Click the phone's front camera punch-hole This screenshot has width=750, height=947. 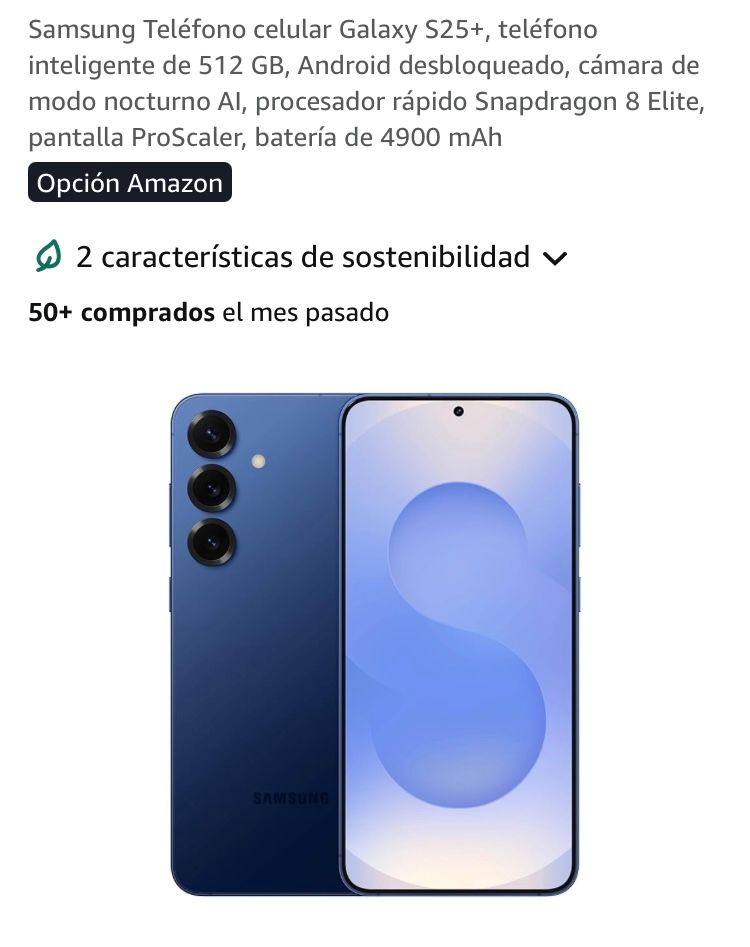click(x=460, y=413)
